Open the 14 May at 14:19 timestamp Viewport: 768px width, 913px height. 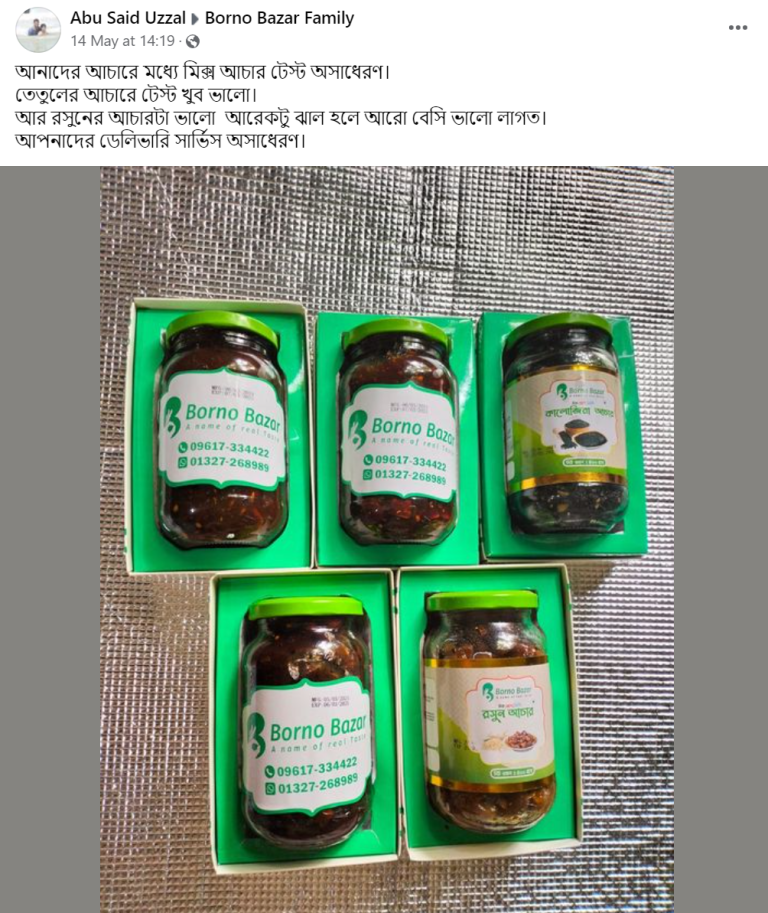coord(122,41)
